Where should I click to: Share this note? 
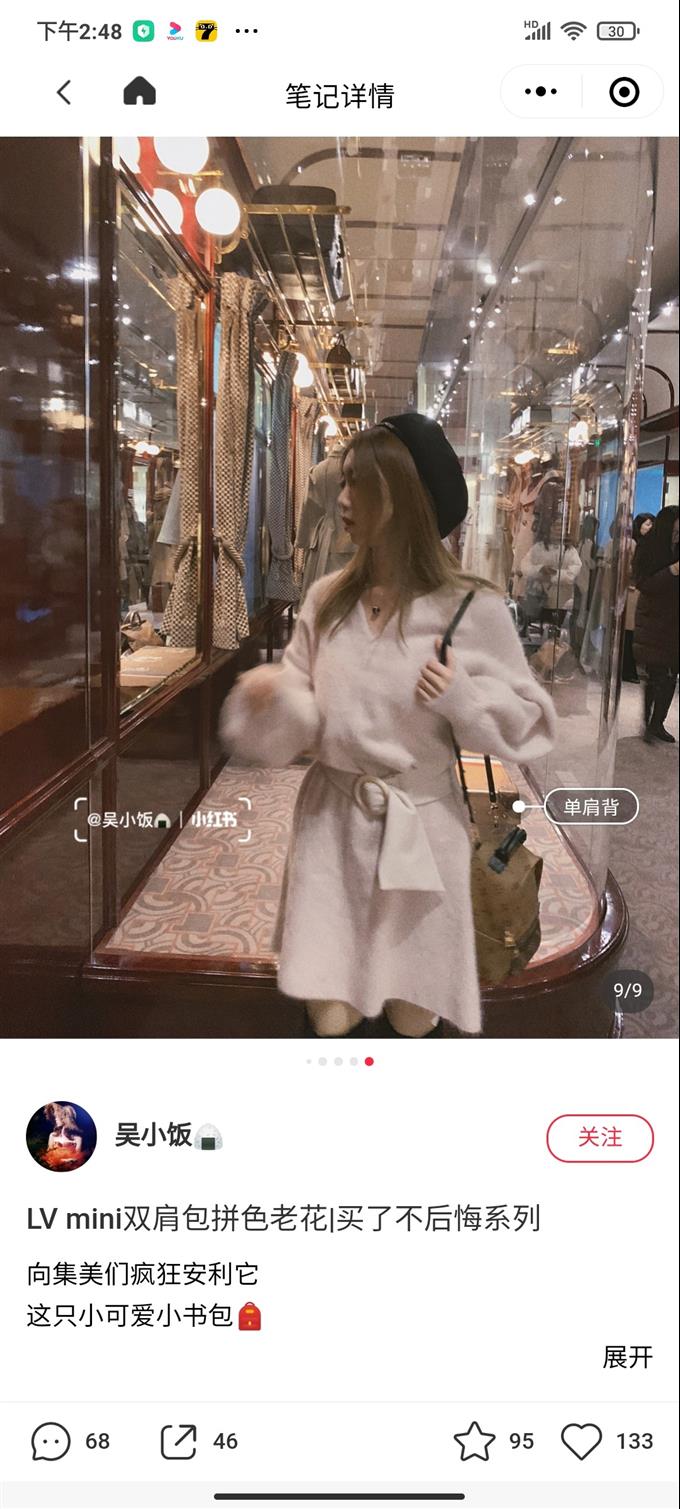tap(179, 1441)
